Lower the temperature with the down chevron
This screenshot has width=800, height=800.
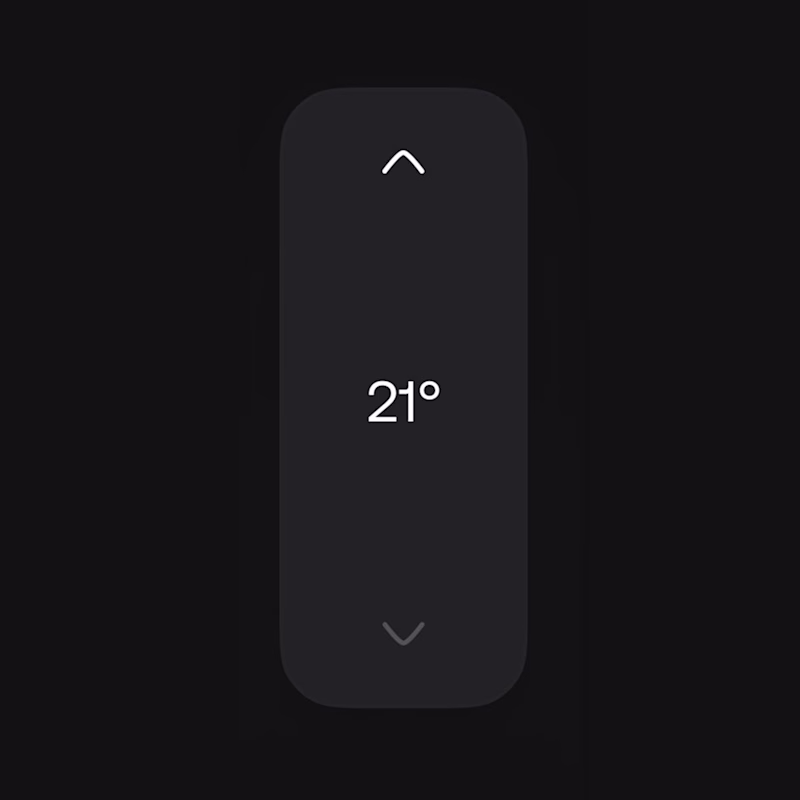(403, 633)
